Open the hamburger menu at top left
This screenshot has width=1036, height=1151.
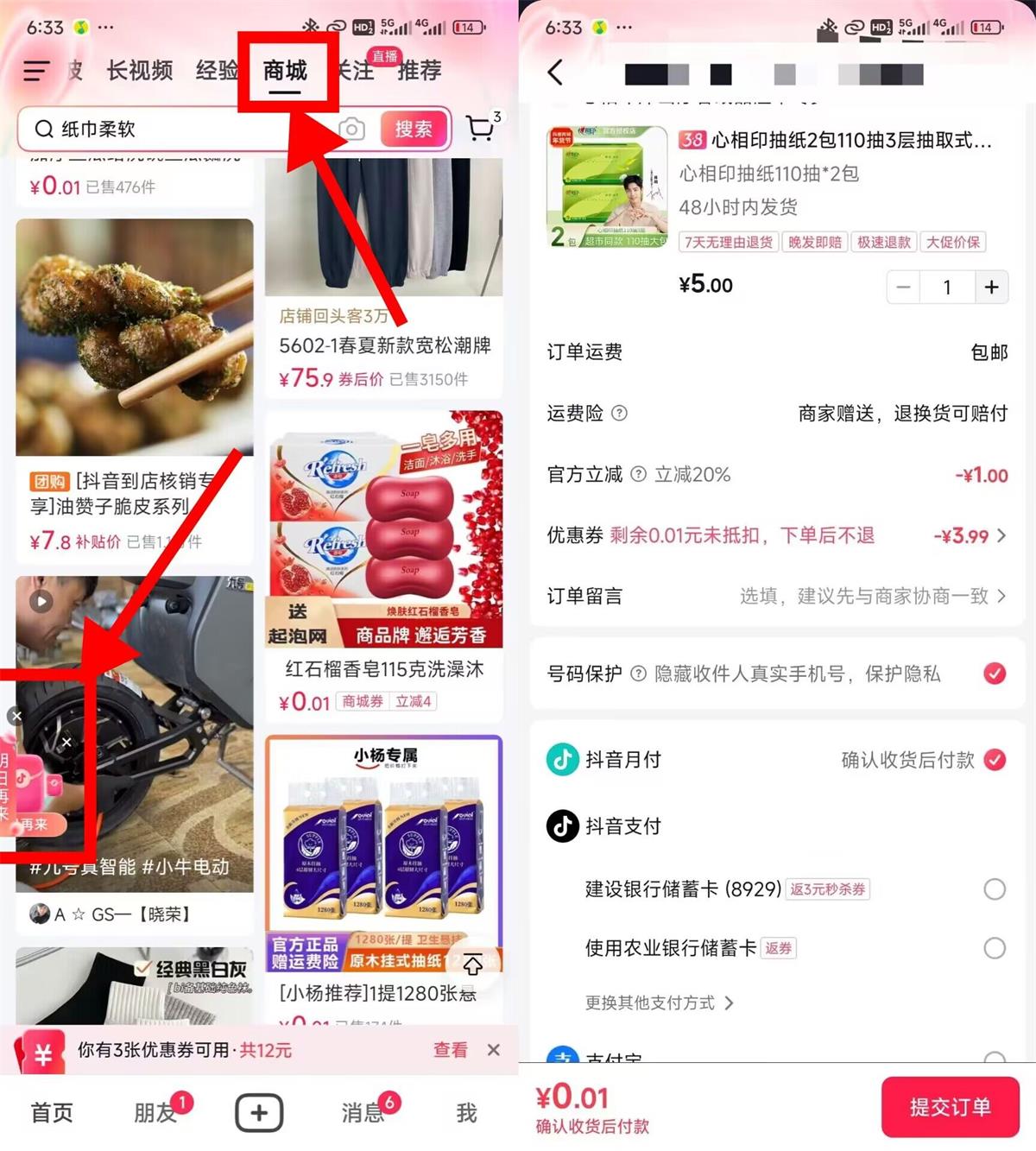point(35,71)
